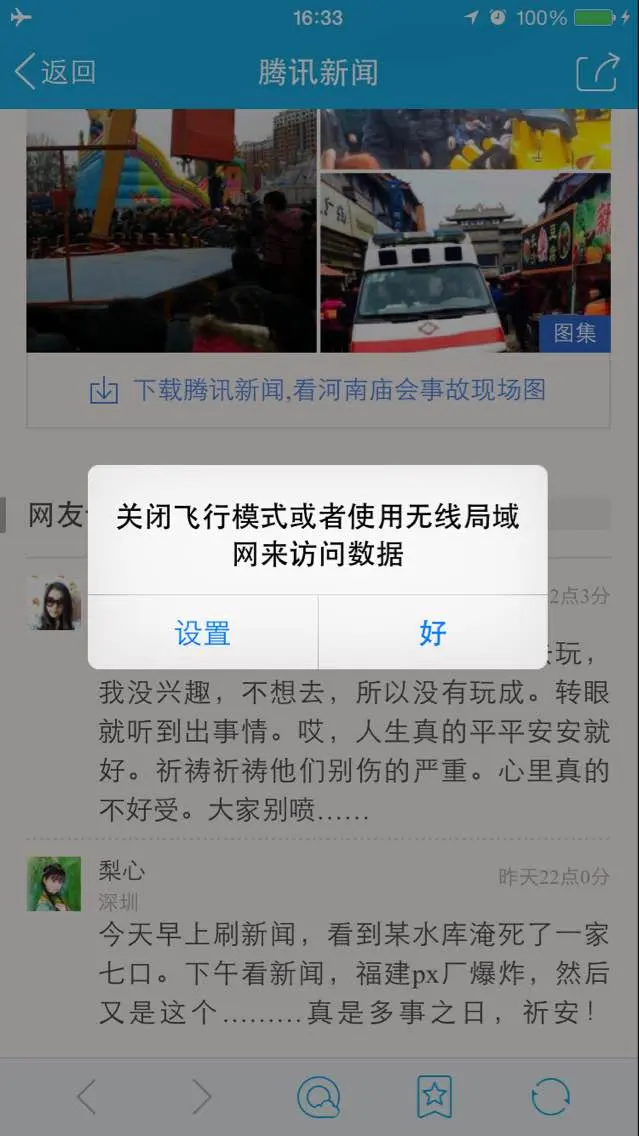Screen dimensions: 639x1136
Task: Go back with the 返回 button
Action: (x=56, y=72)
